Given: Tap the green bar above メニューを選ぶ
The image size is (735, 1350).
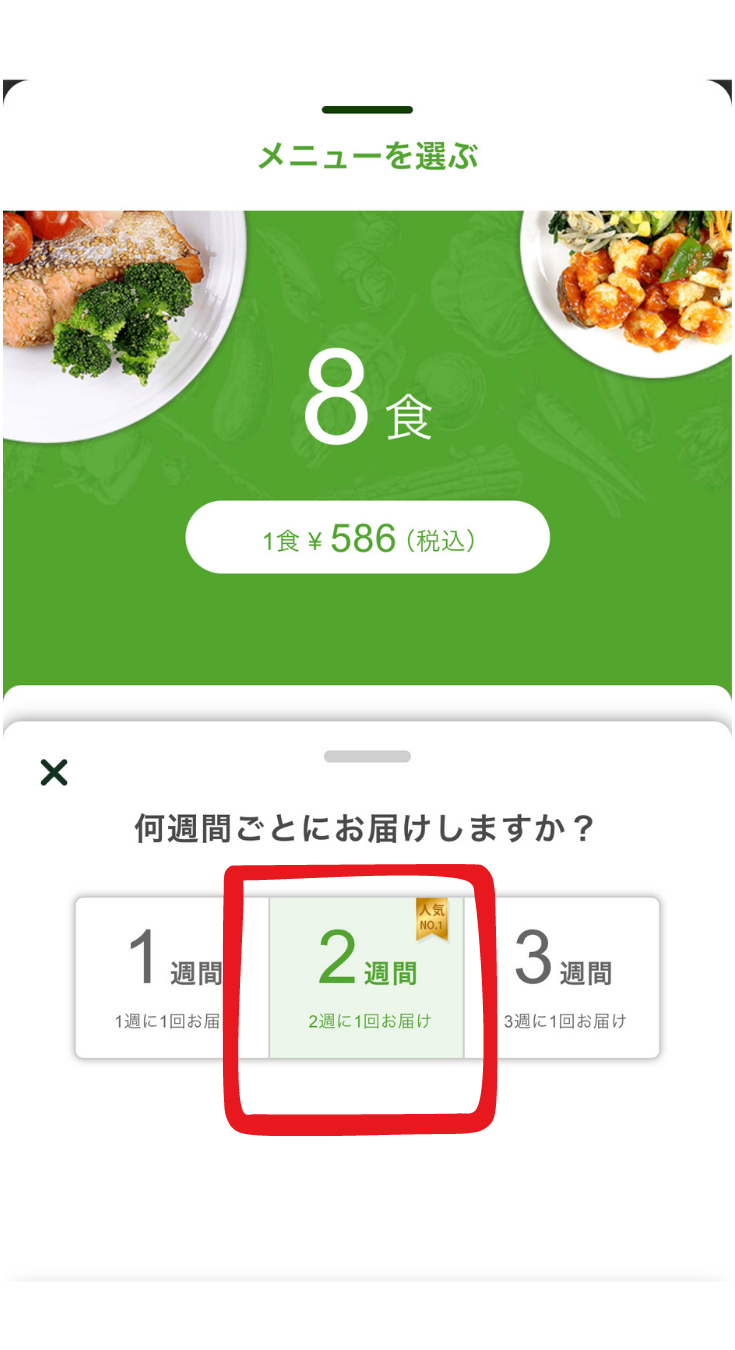Looking at the screenshot, I should click(x=367, y=110).
